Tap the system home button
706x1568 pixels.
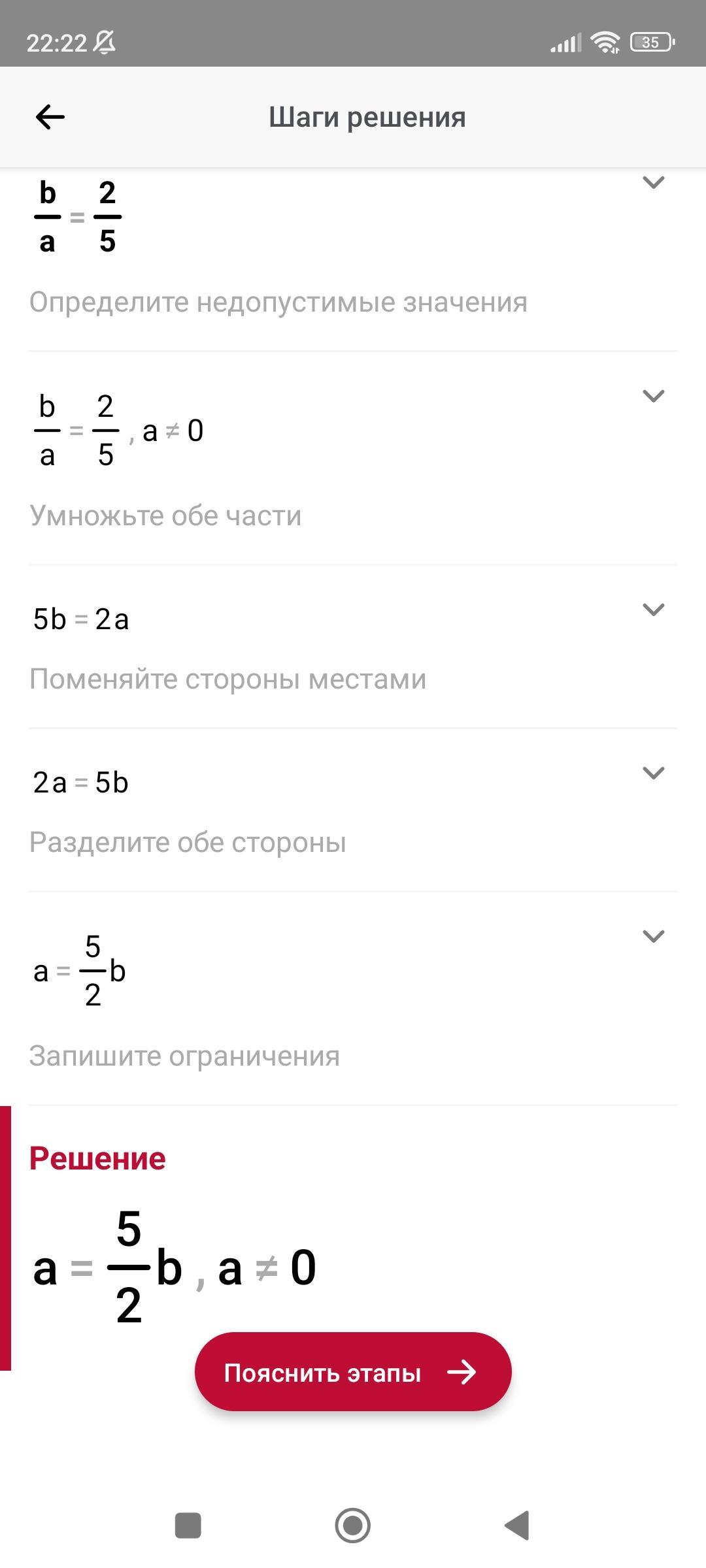(x=353, y=1526)
